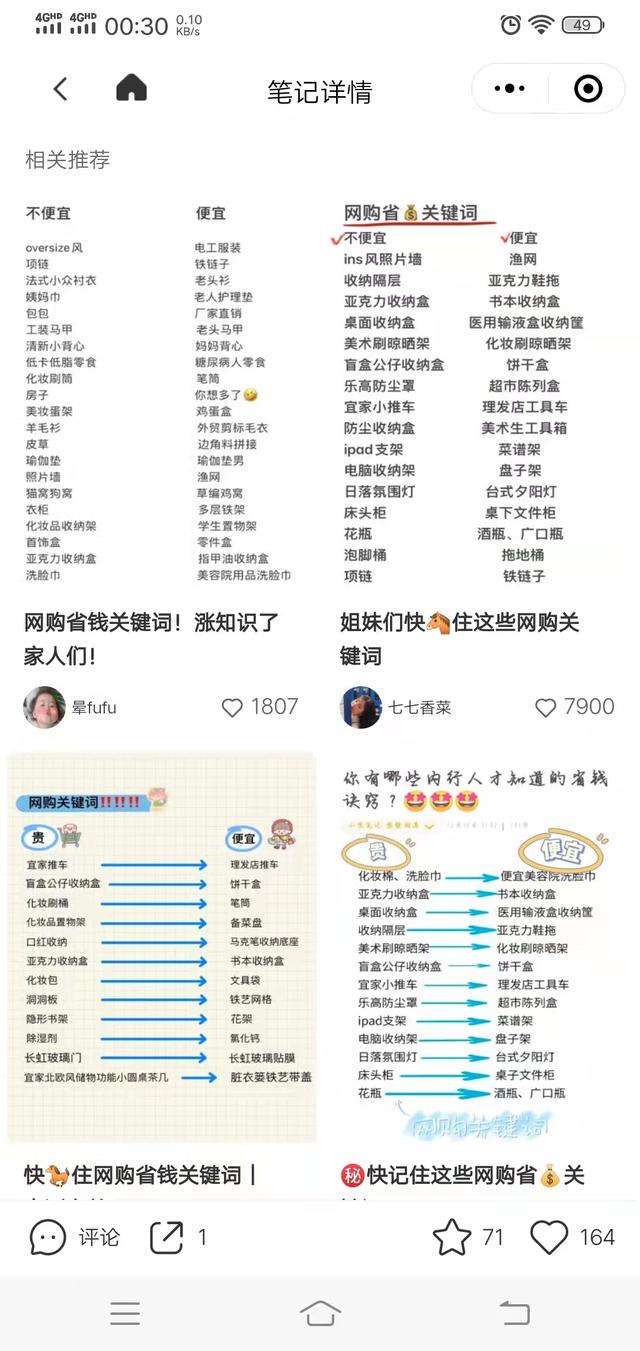Open 晕fufu's profile avatar

click(x=45, y=708)
